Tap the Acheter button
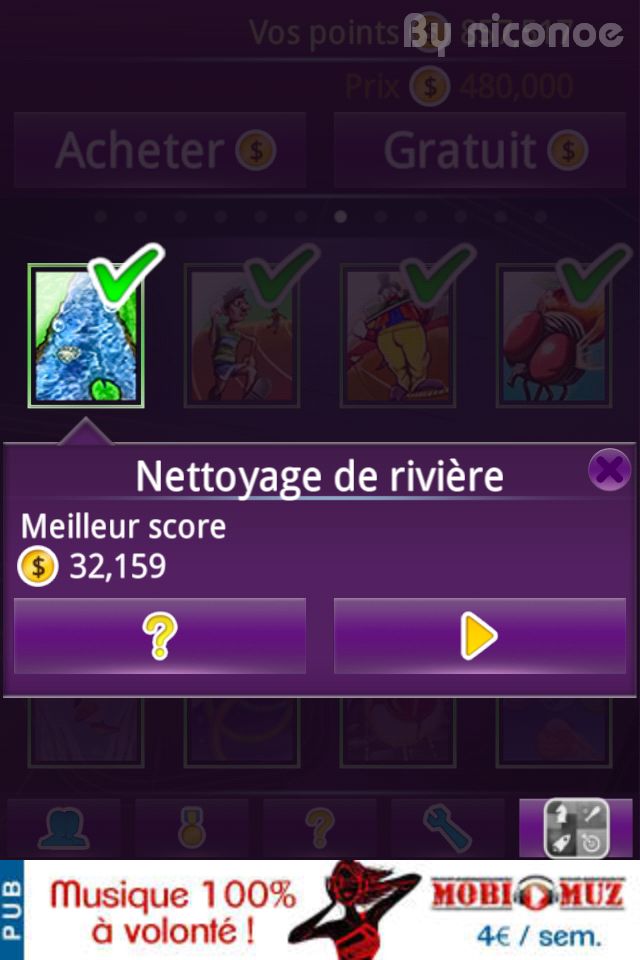The width and height of the screenshot is (640, 960). click(160, 150)
